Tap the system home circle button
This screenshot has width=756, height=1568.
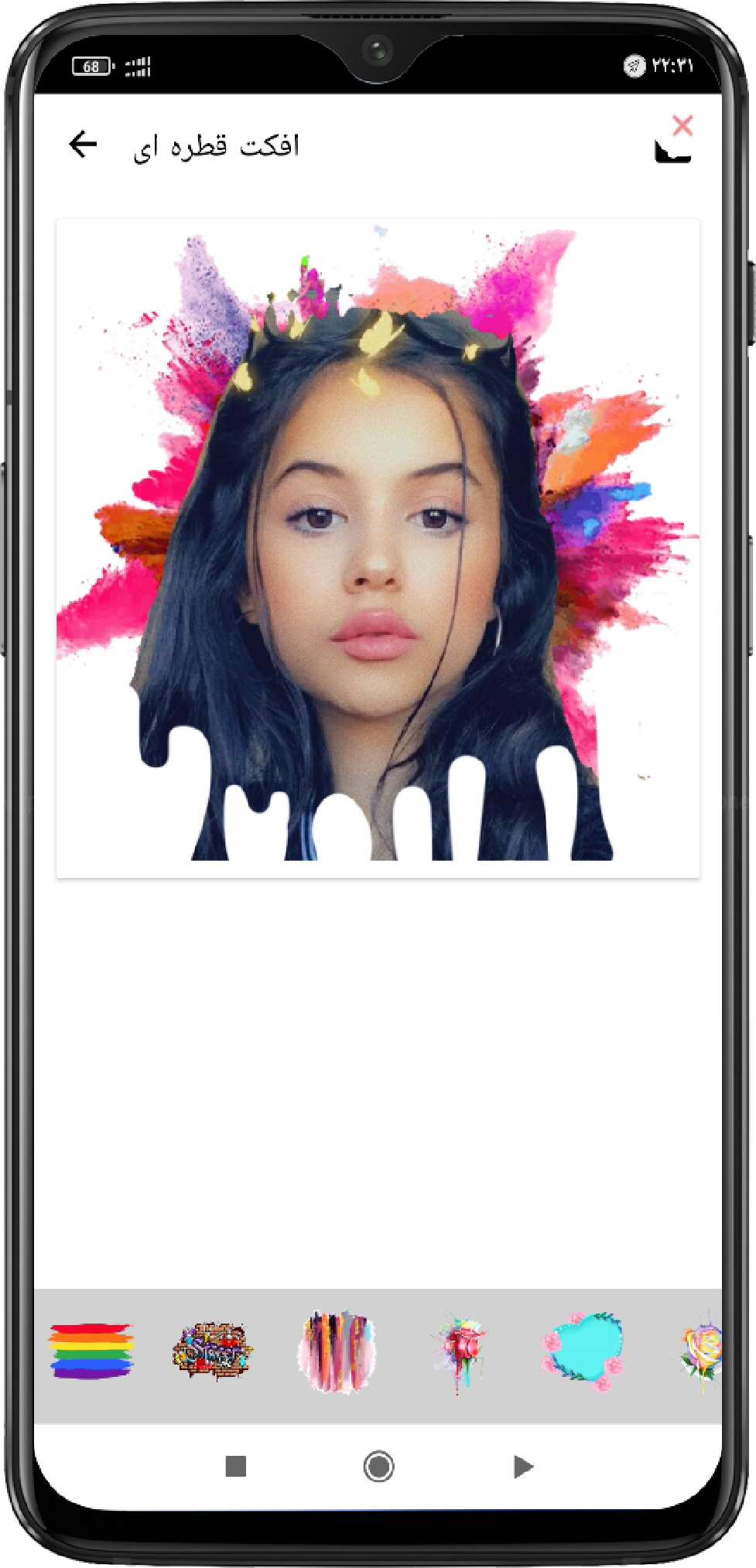378,1466
